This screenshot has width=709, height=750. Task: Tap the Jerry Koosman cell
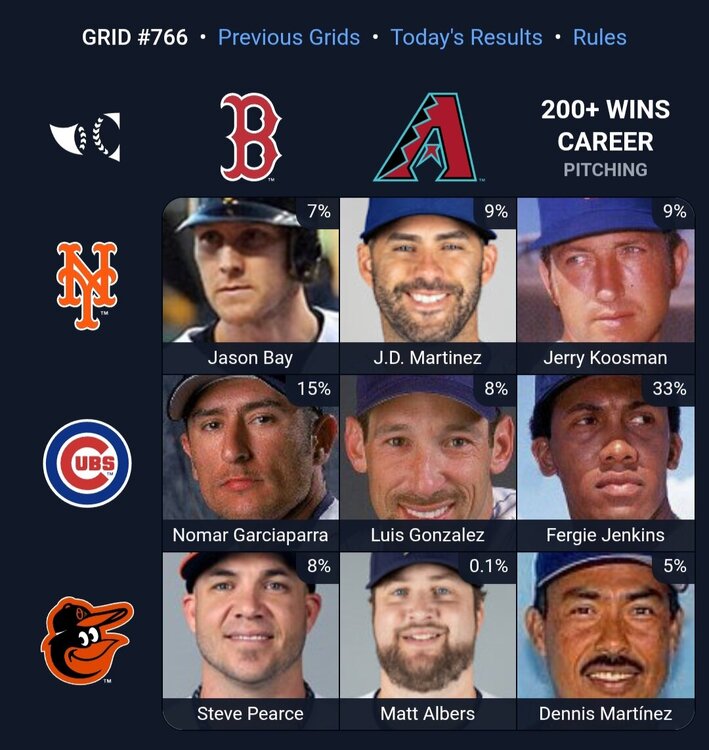tap(605, 285)
